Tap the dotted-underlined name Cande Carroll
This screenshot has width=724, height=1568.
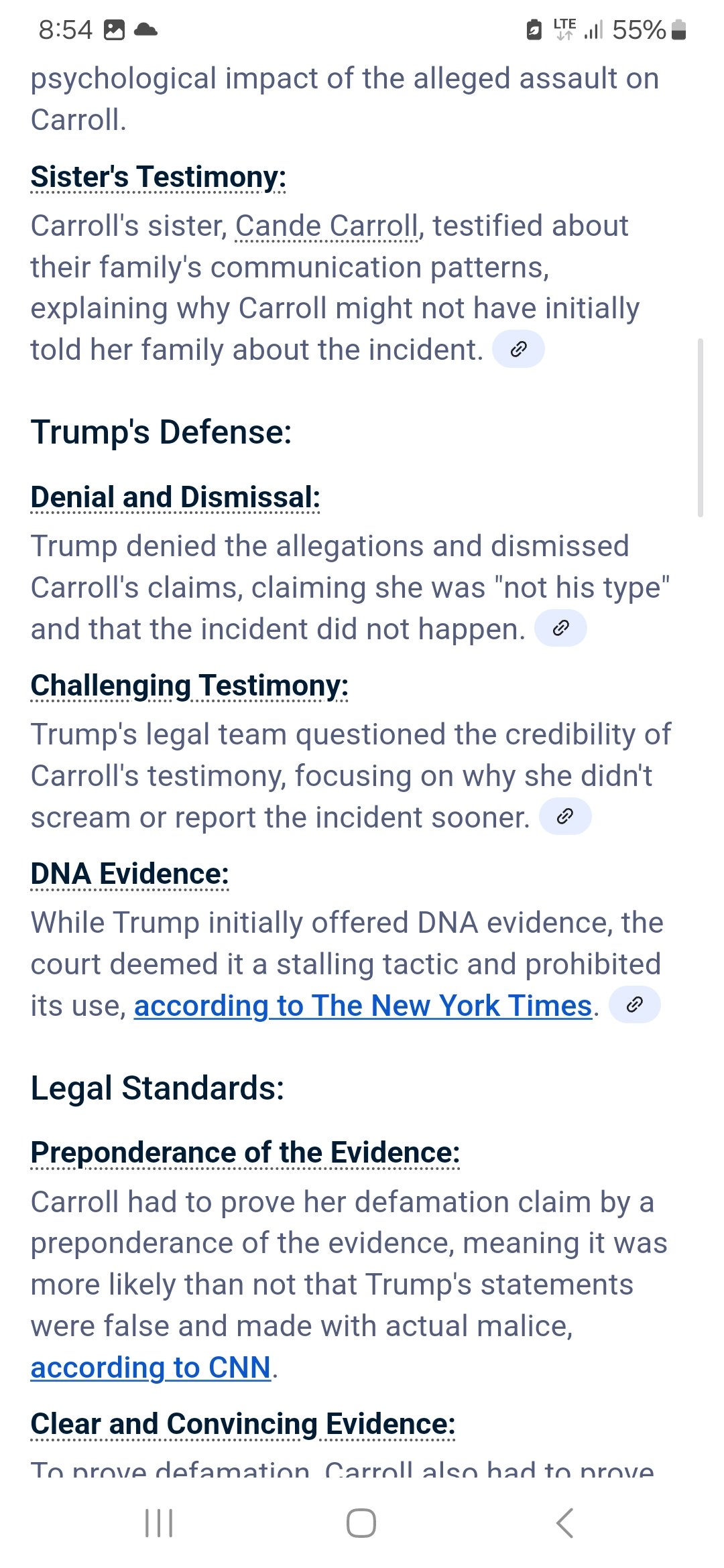(326, 226)
